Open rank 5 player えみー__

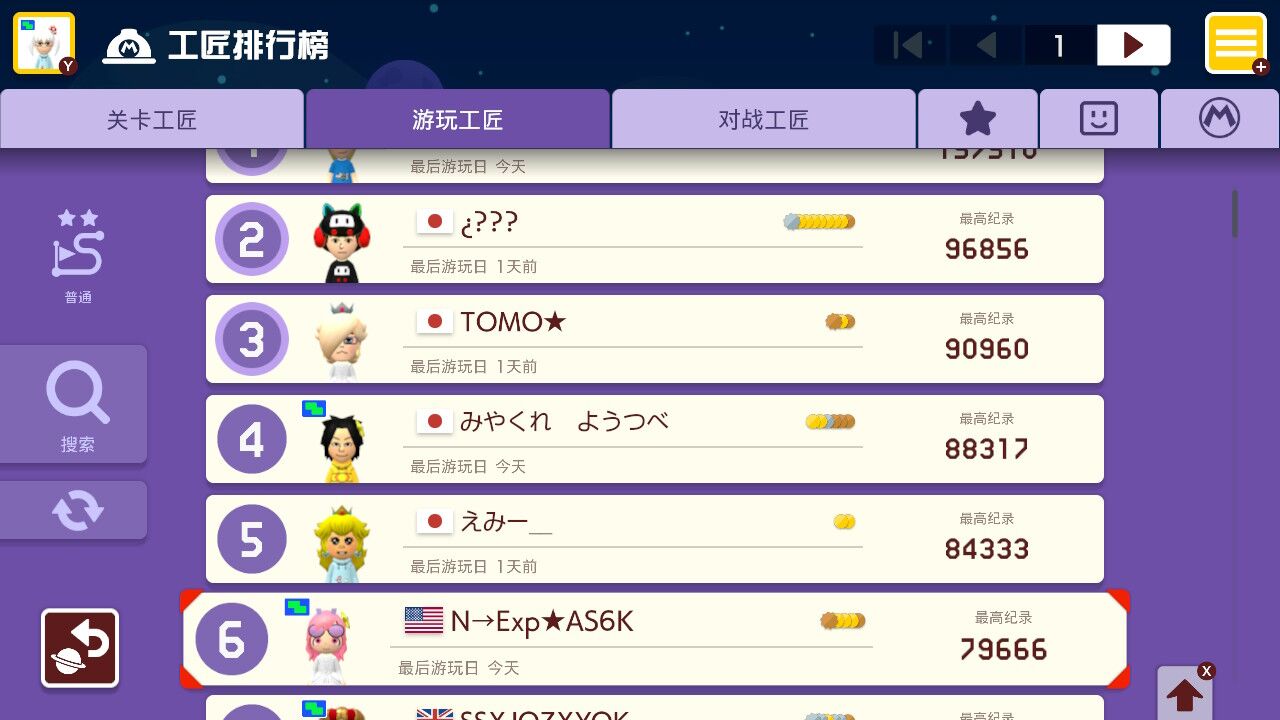tap(654, 539)
